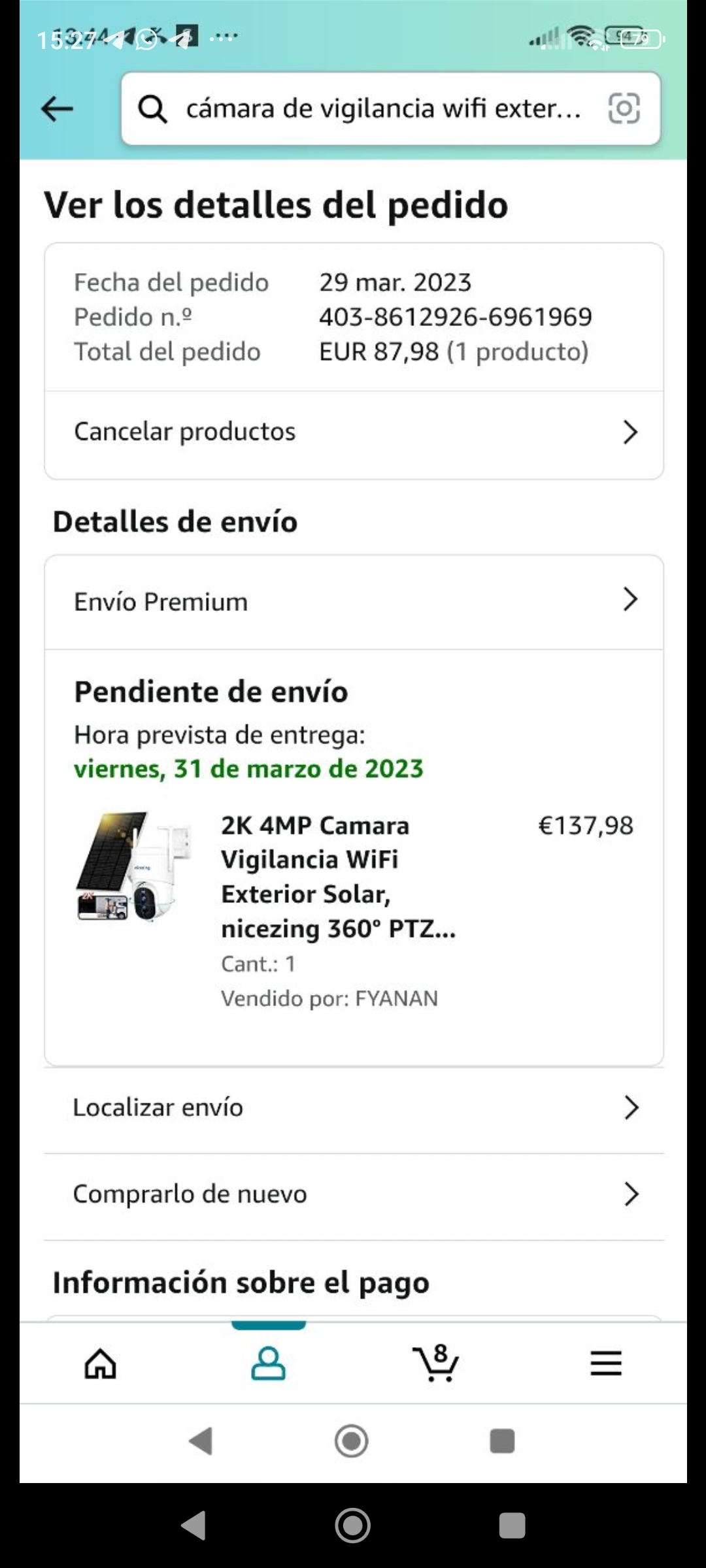The width and height of the screenshot is (706, 1568).
Task: Tap the system home button
Action: tap(352, 1526)
